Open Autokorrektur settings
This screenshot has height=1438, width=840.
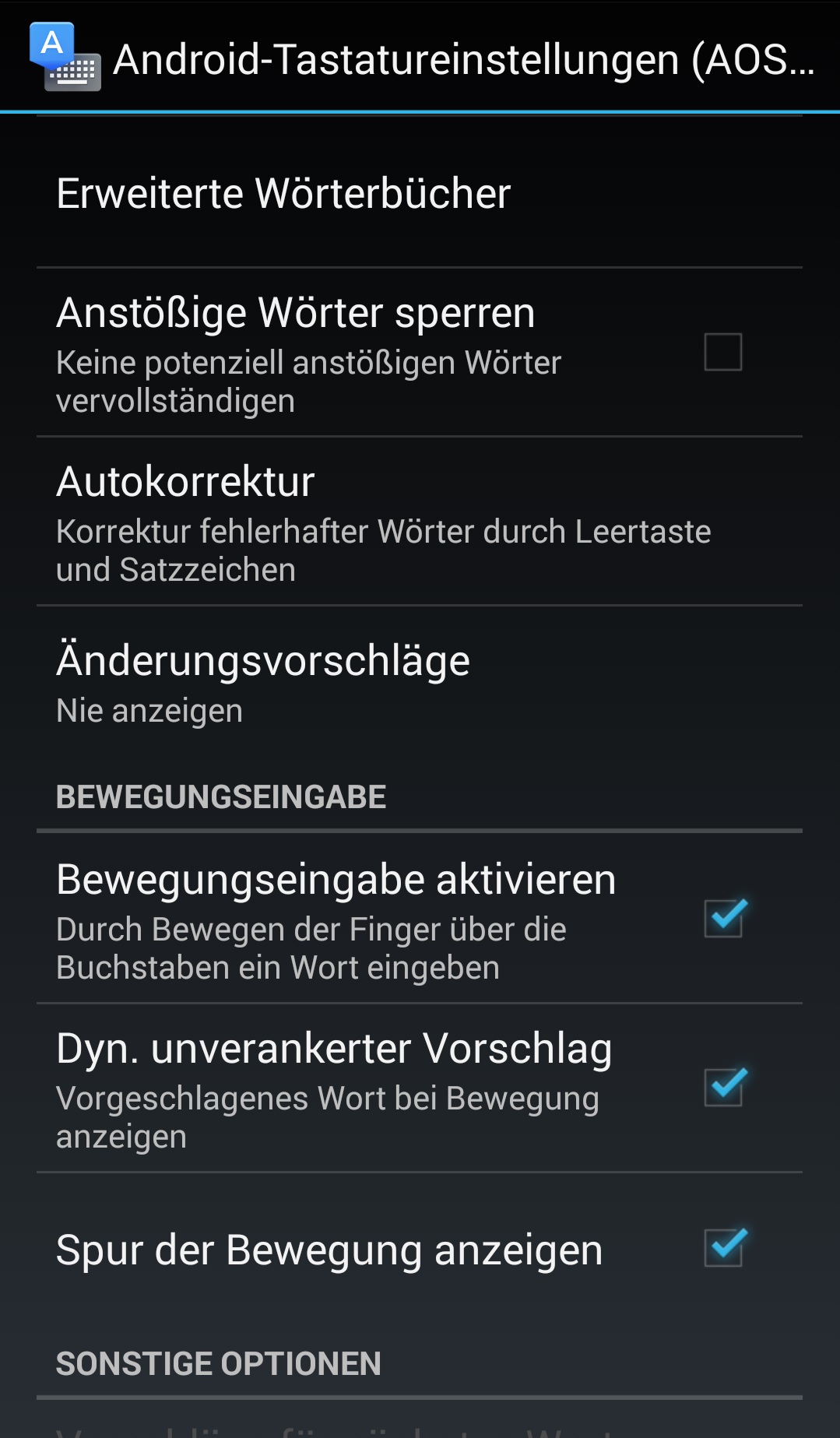[420, 521]
